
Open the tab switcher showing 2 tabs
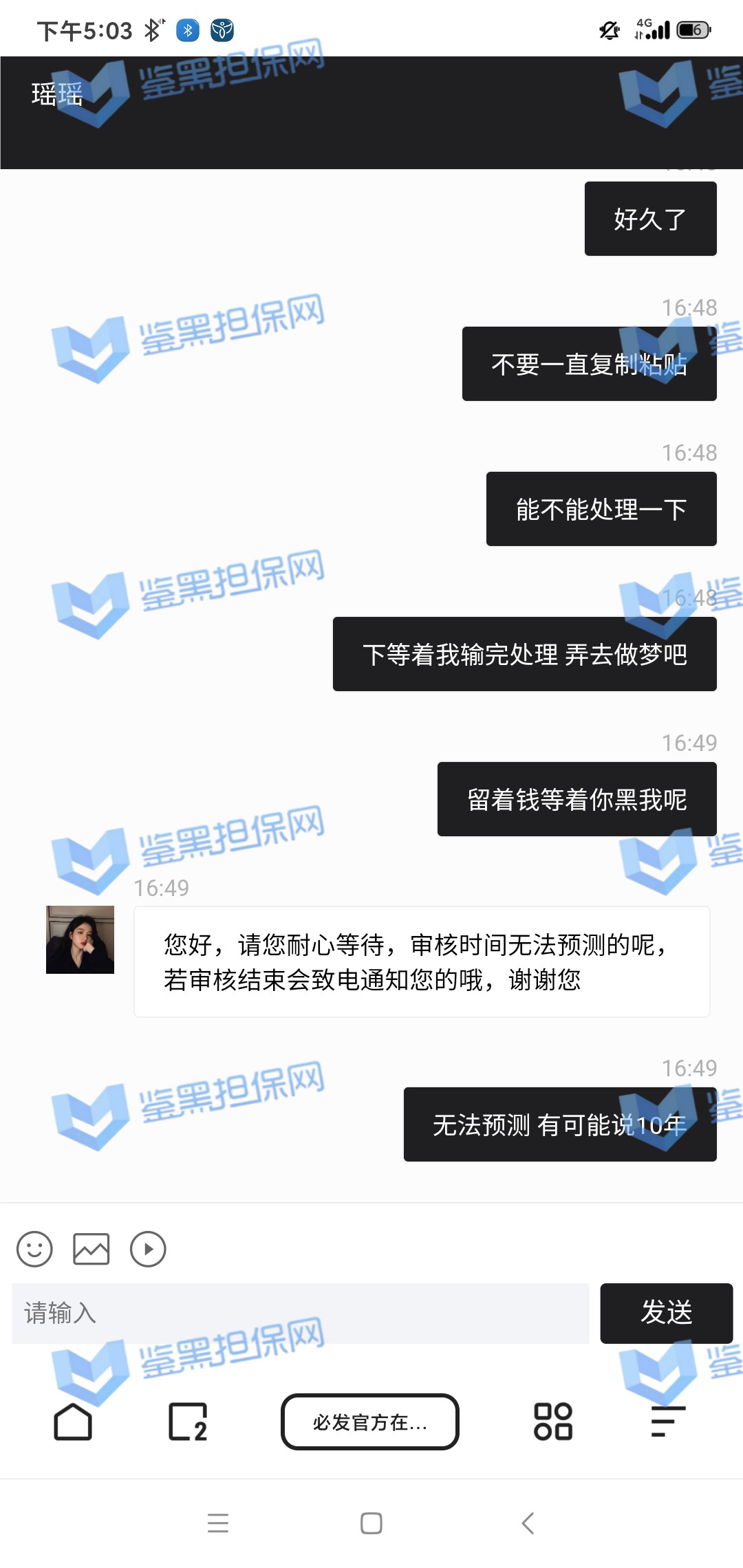(188, 1422)
